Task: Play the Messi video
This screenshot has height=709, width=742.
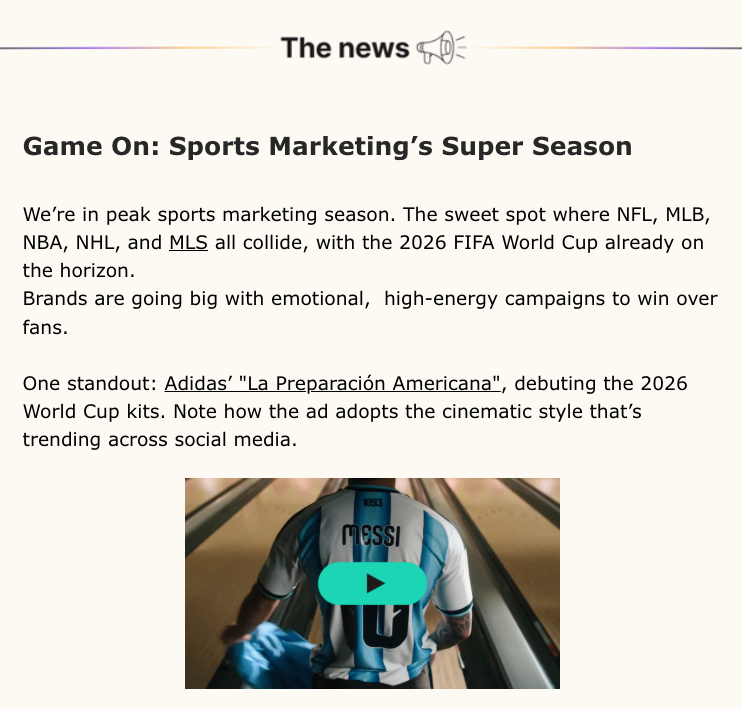Action: click(x=372, y=583)
